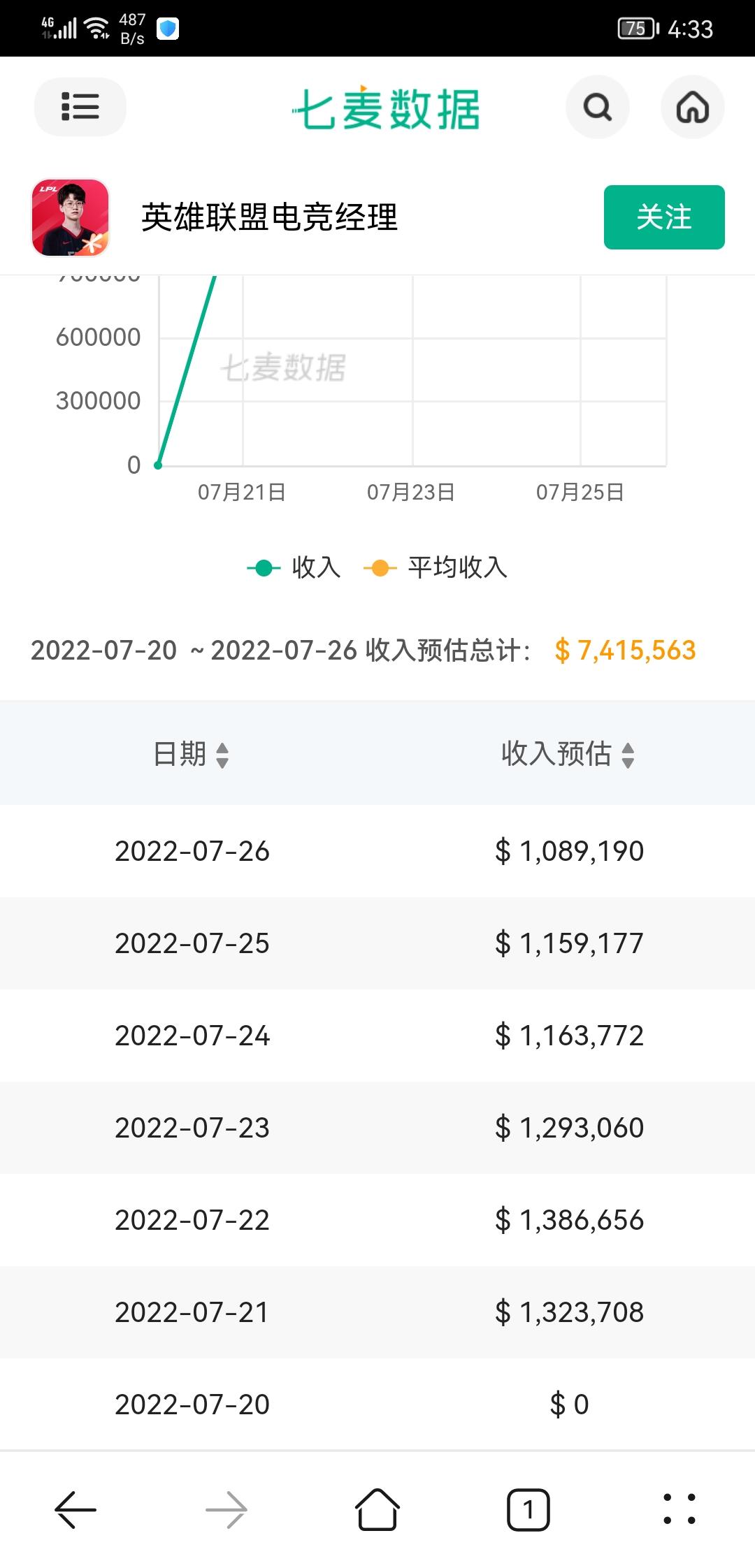Open the browser tab switcher

(528, 1509)
